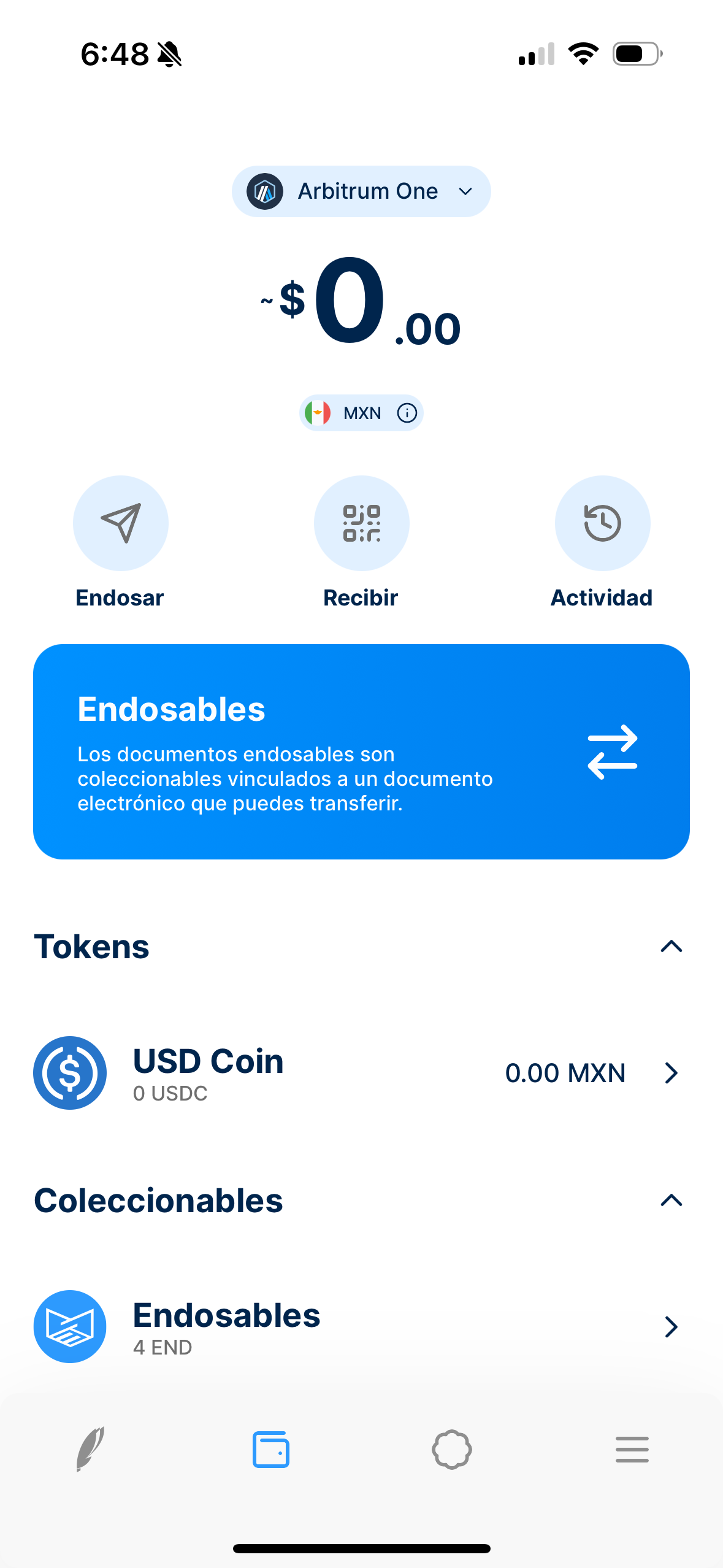
Task: Open the Endosables 4 END collectible row
Action: point(361,1327)
